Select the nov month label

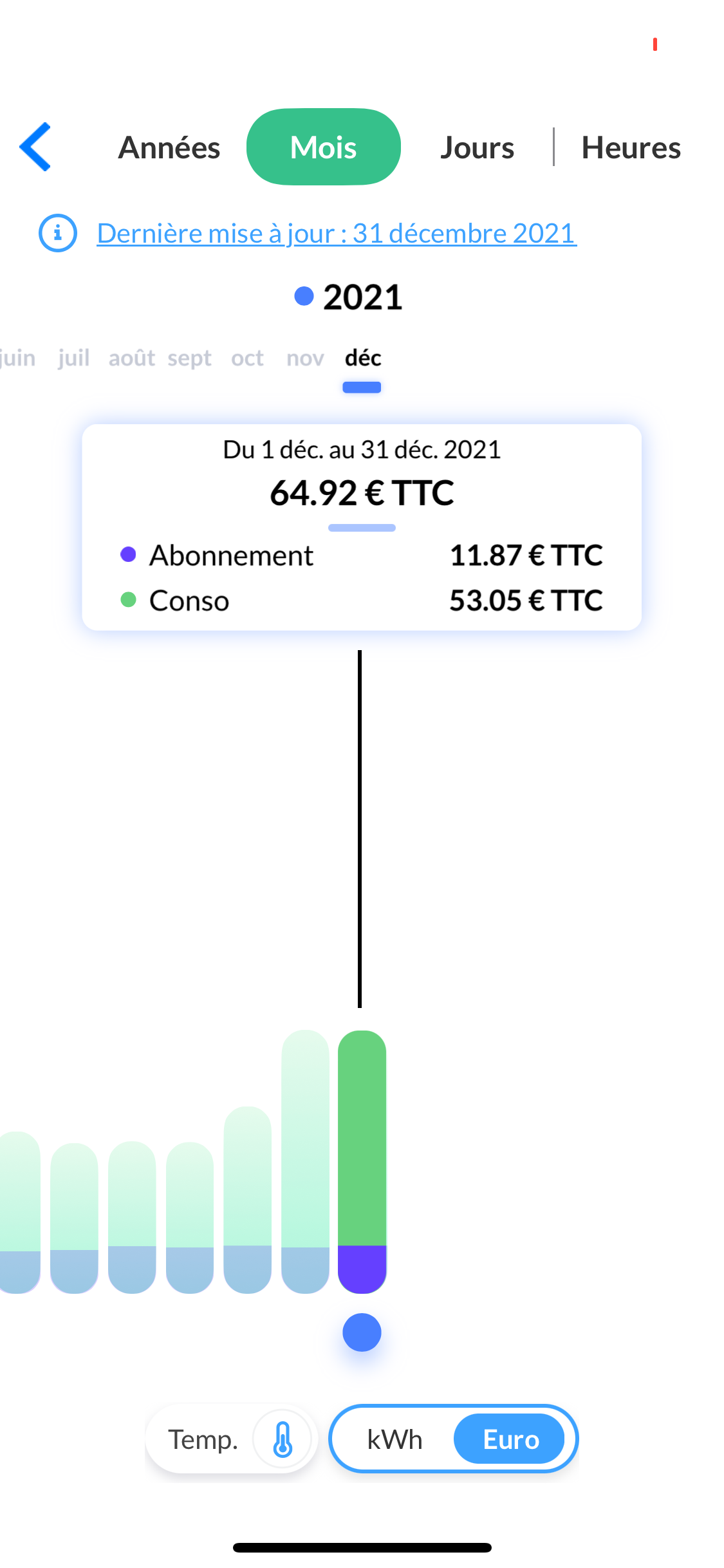pos(305,358)
